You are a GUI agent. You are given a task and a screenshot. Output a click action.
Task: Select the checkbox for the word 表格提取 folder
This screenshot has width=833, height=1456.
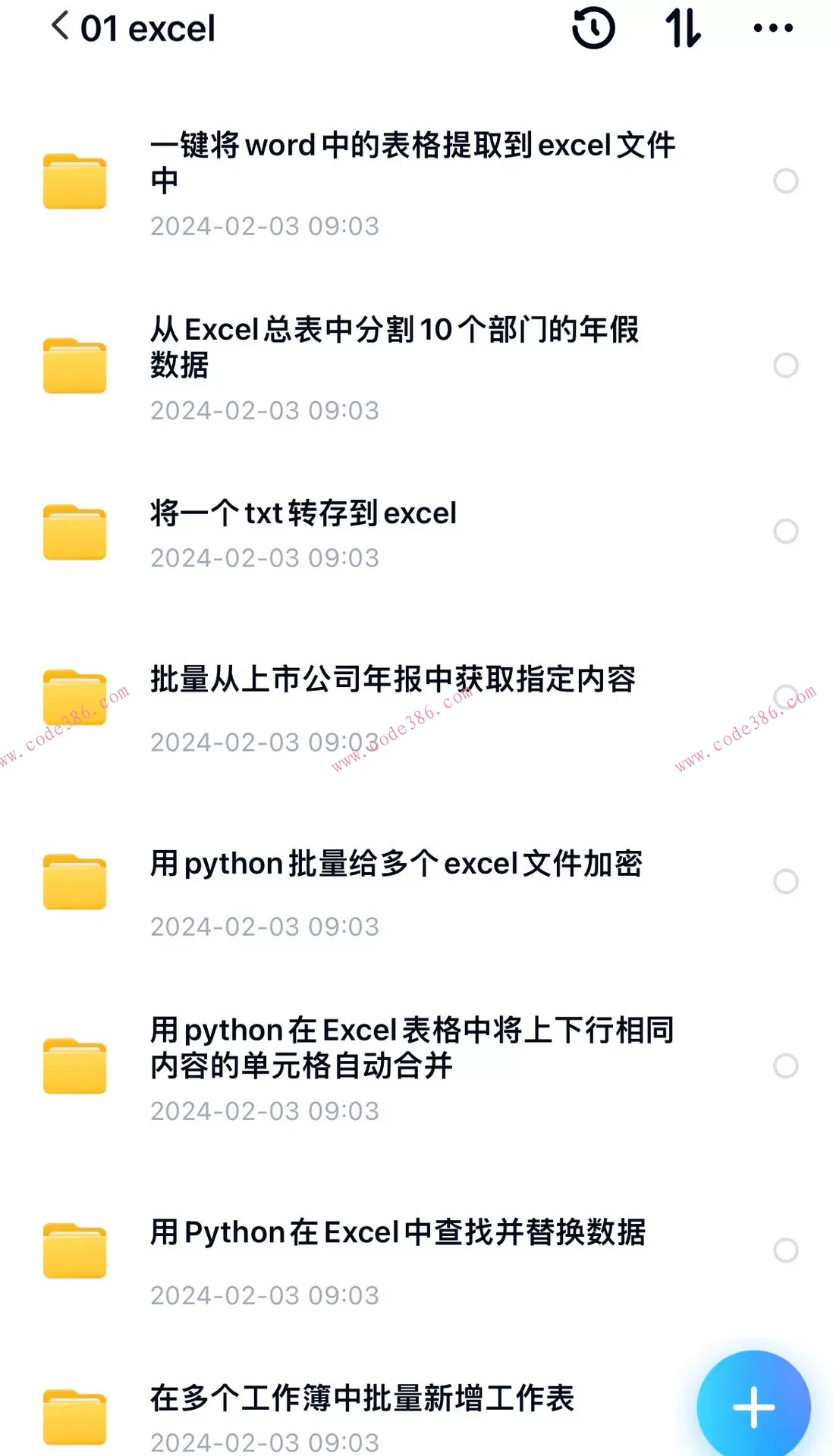pyautogui.click(x=786, y=180)
